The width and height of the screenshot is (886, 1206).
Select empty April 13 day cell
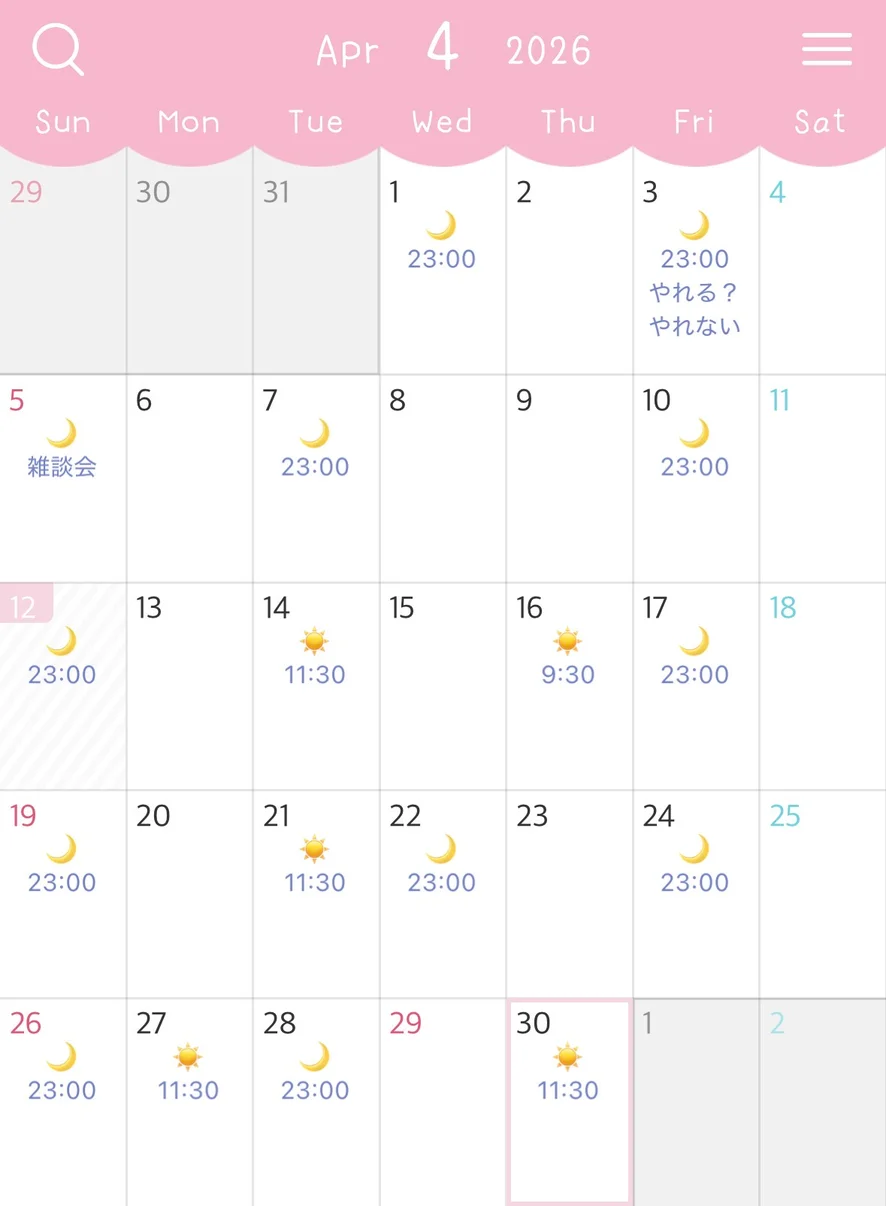coord(189,686)
